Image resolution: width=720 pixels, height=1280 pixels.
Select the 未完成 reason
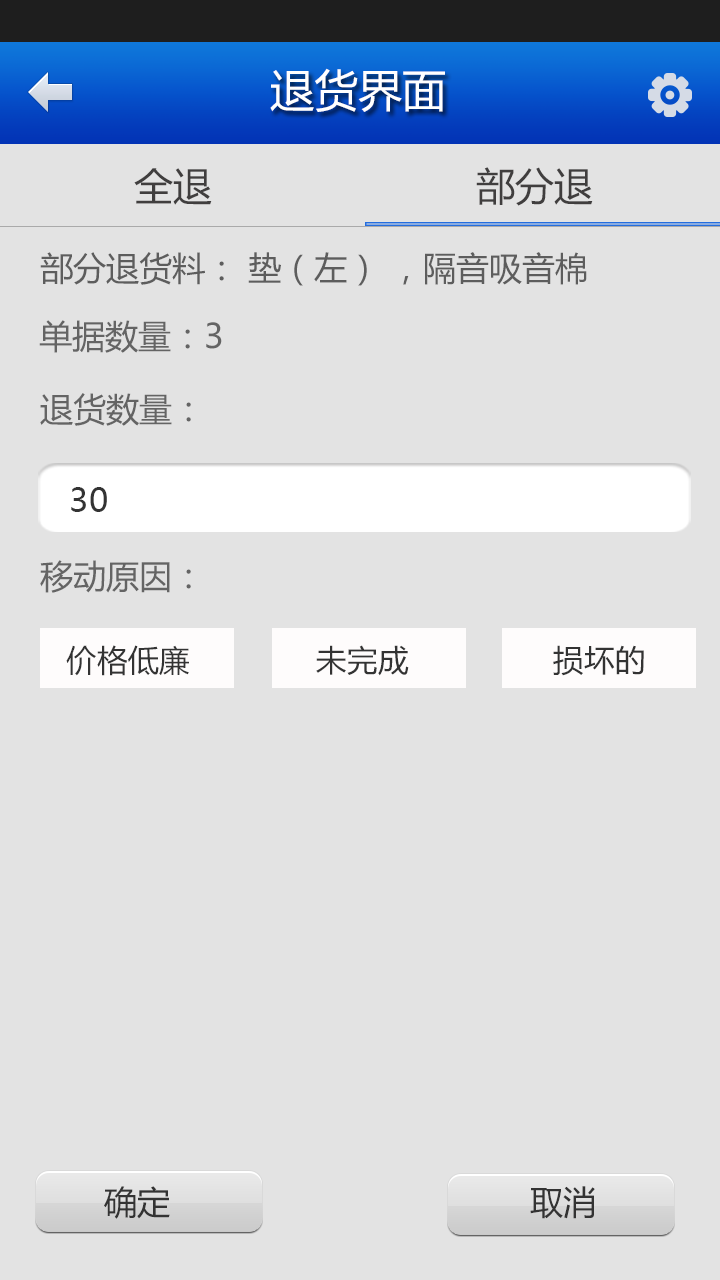368,659
